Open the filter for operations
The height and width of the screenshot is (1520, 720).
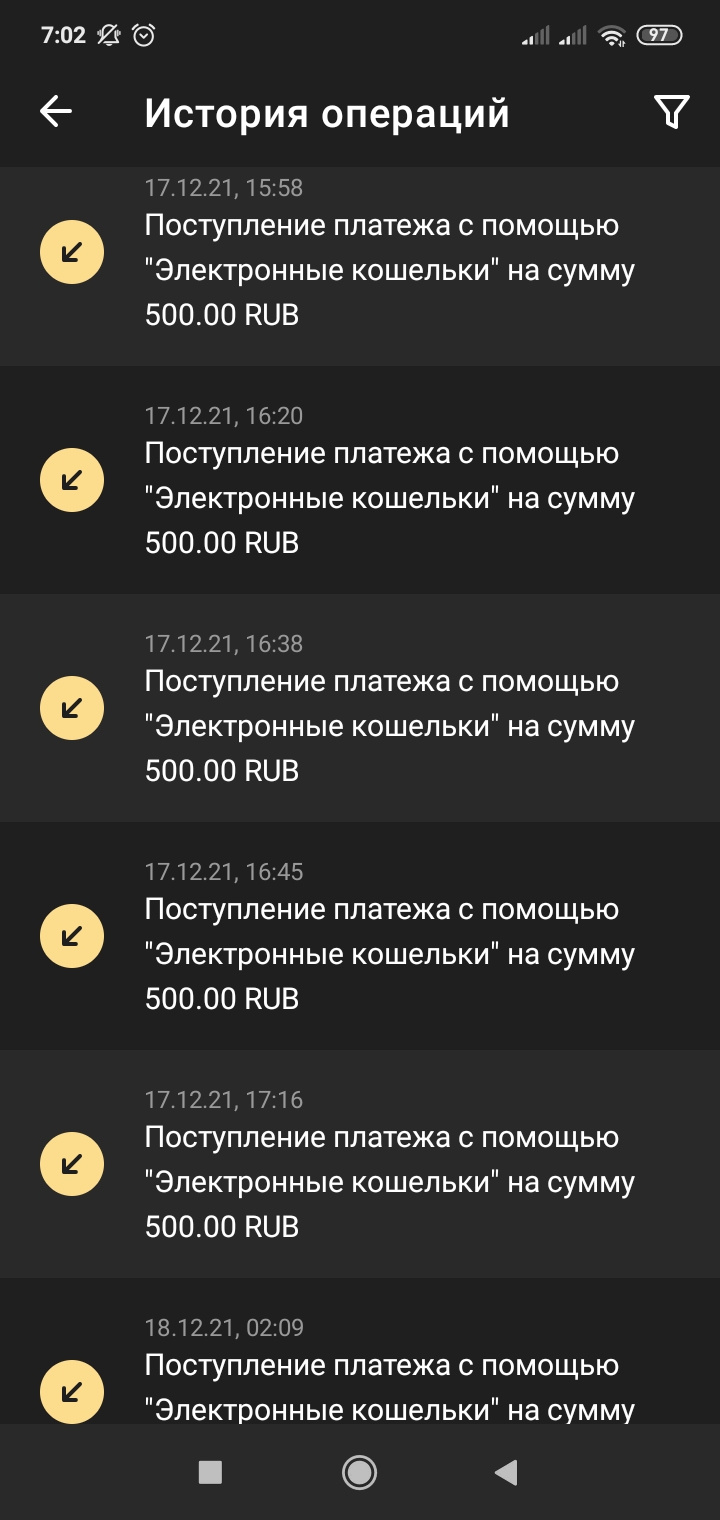coord(671,112)
